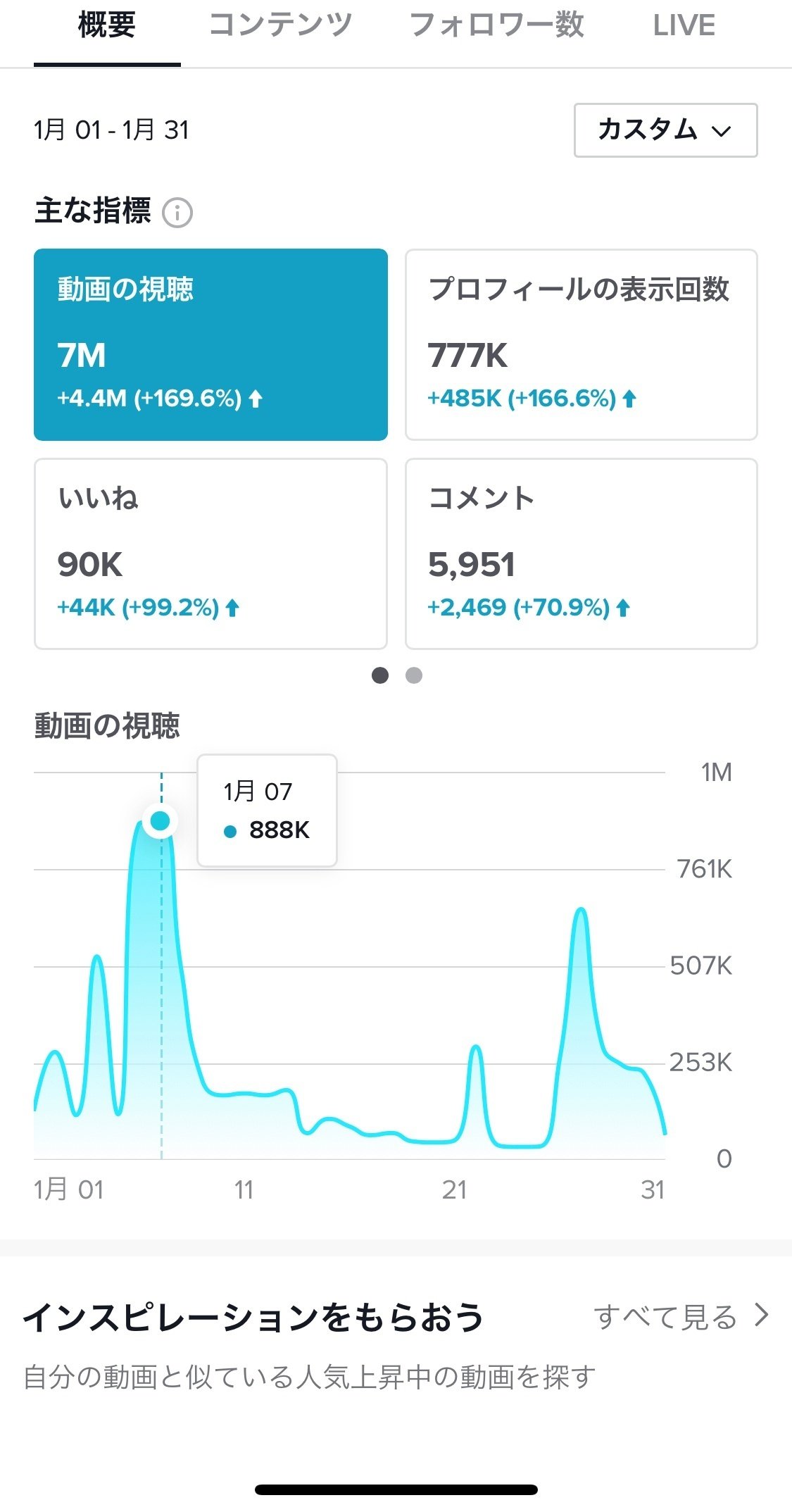Go to the second metrics page dot
Image resolution: width=792 pixels, height=1512 pixels.
click(x=414, y=675)
